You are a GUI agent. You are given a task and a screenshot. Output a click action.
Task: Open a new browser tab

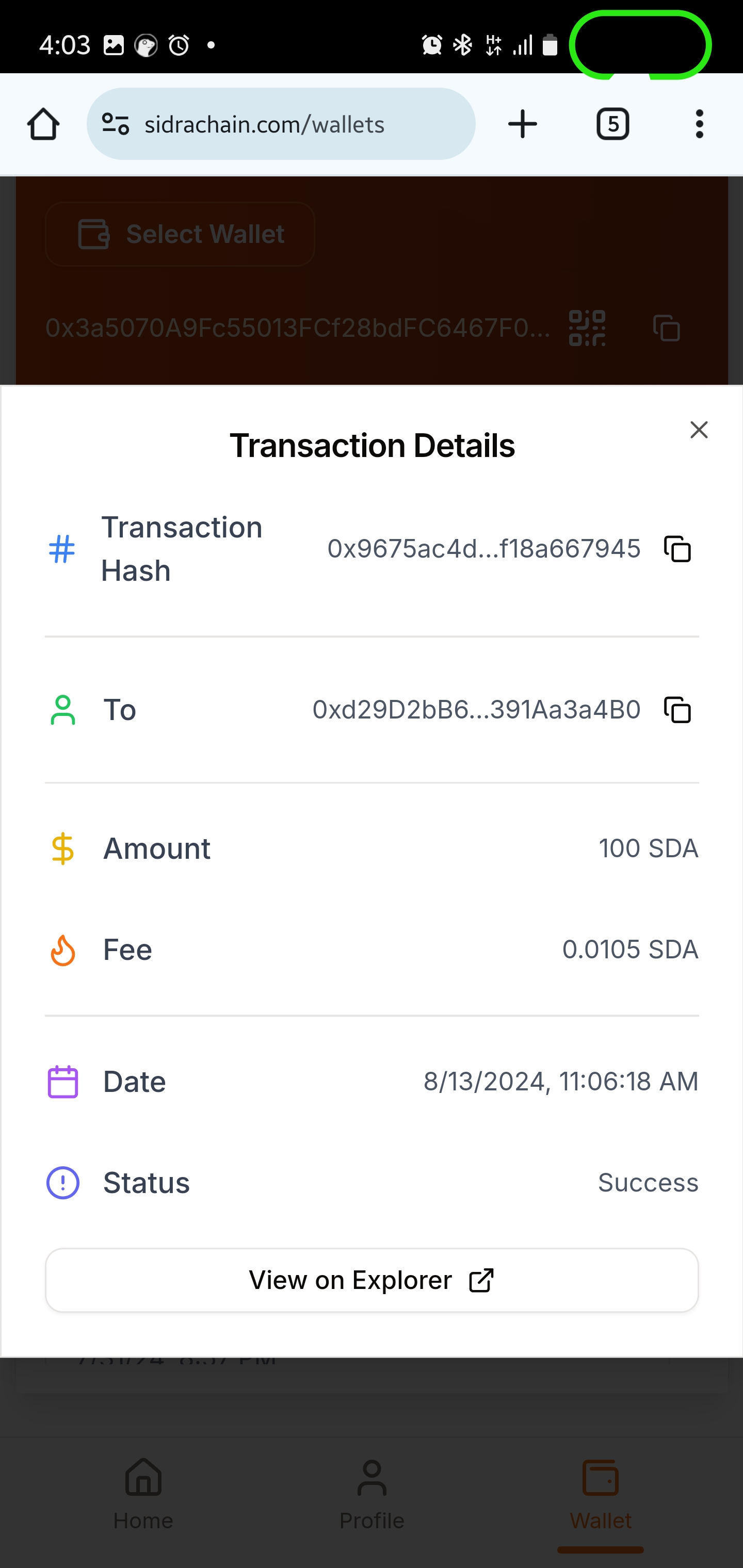click(x=523, y=124)
